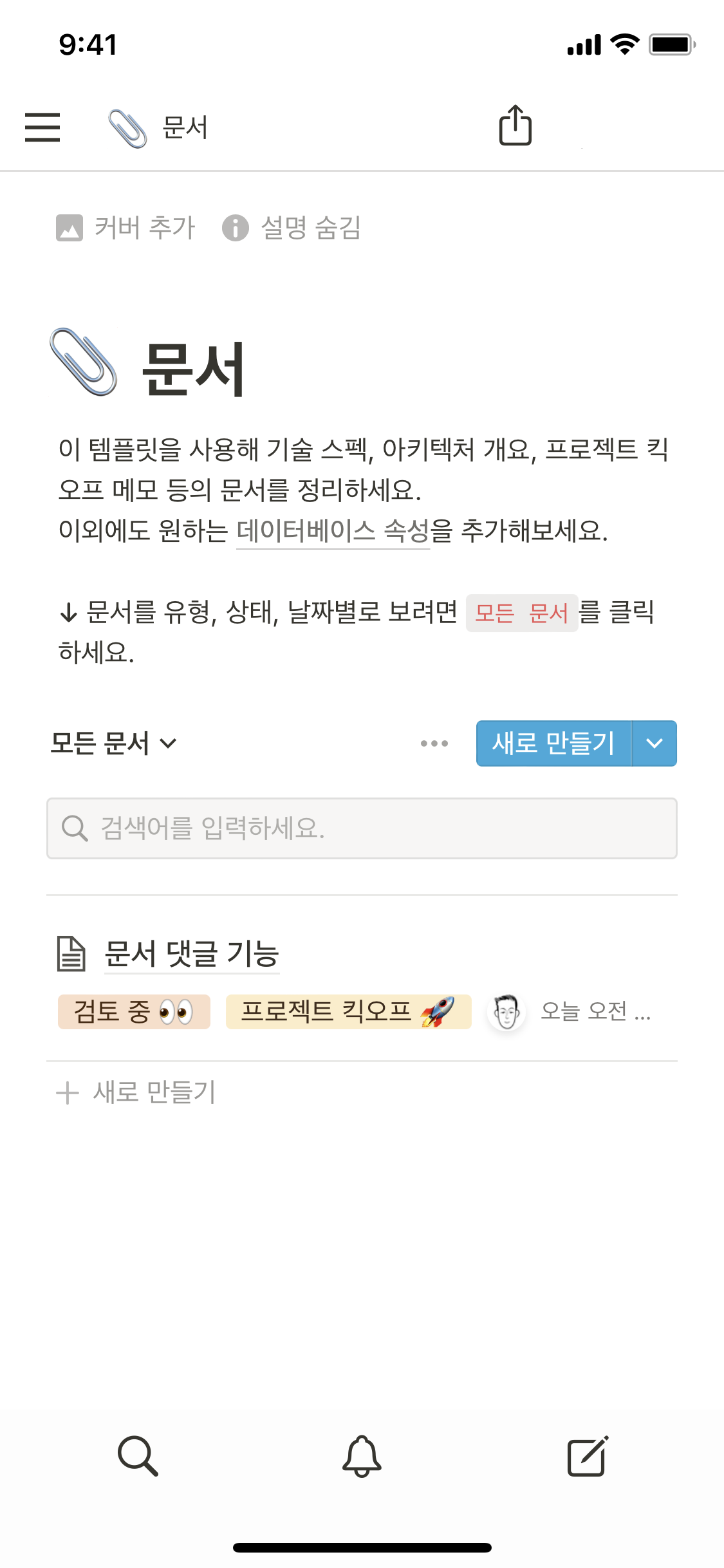This screenshot has width=724, height=1568.
Task: Open the 문서 댓글 기능 document
Action: (x=191, y=954)
